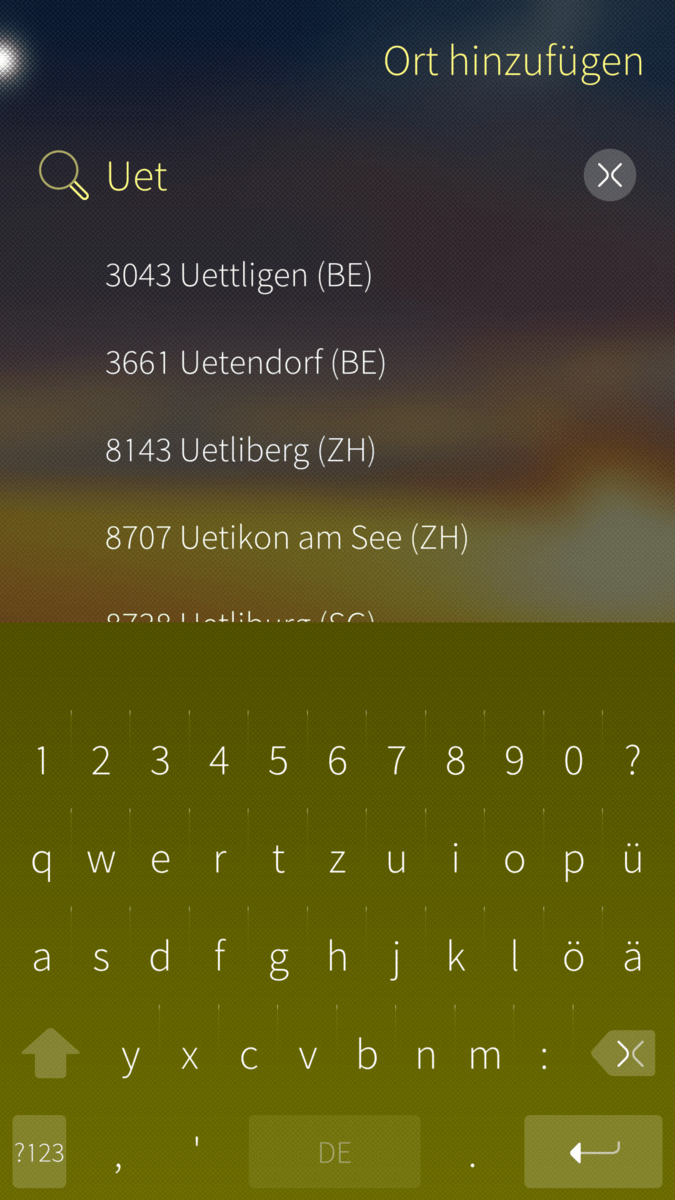The image size is (675, 1200).
Task: Tap the DE space bar
Action: click(x=334, y=1152)
